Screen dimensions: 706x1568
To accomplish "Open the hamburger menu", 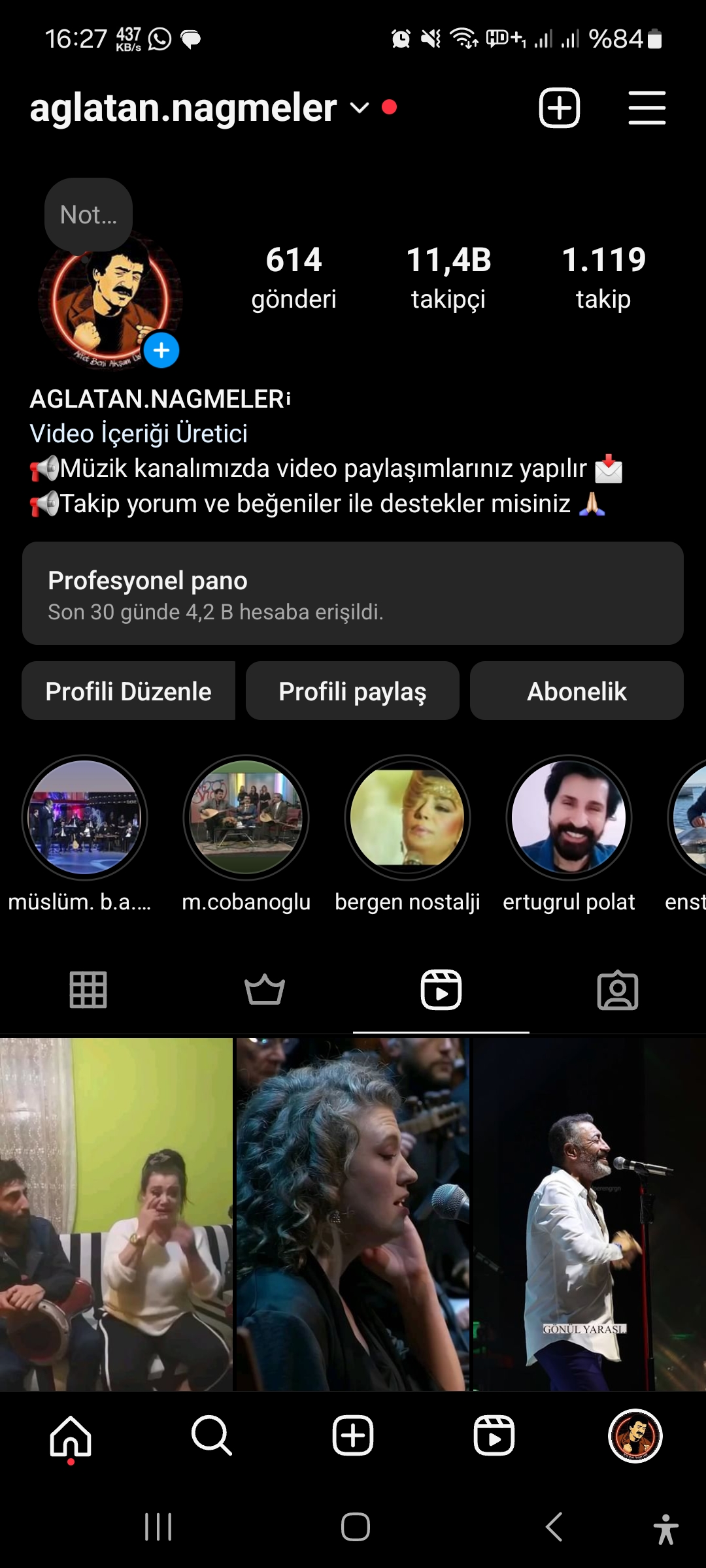I will (x=647, y=108).
